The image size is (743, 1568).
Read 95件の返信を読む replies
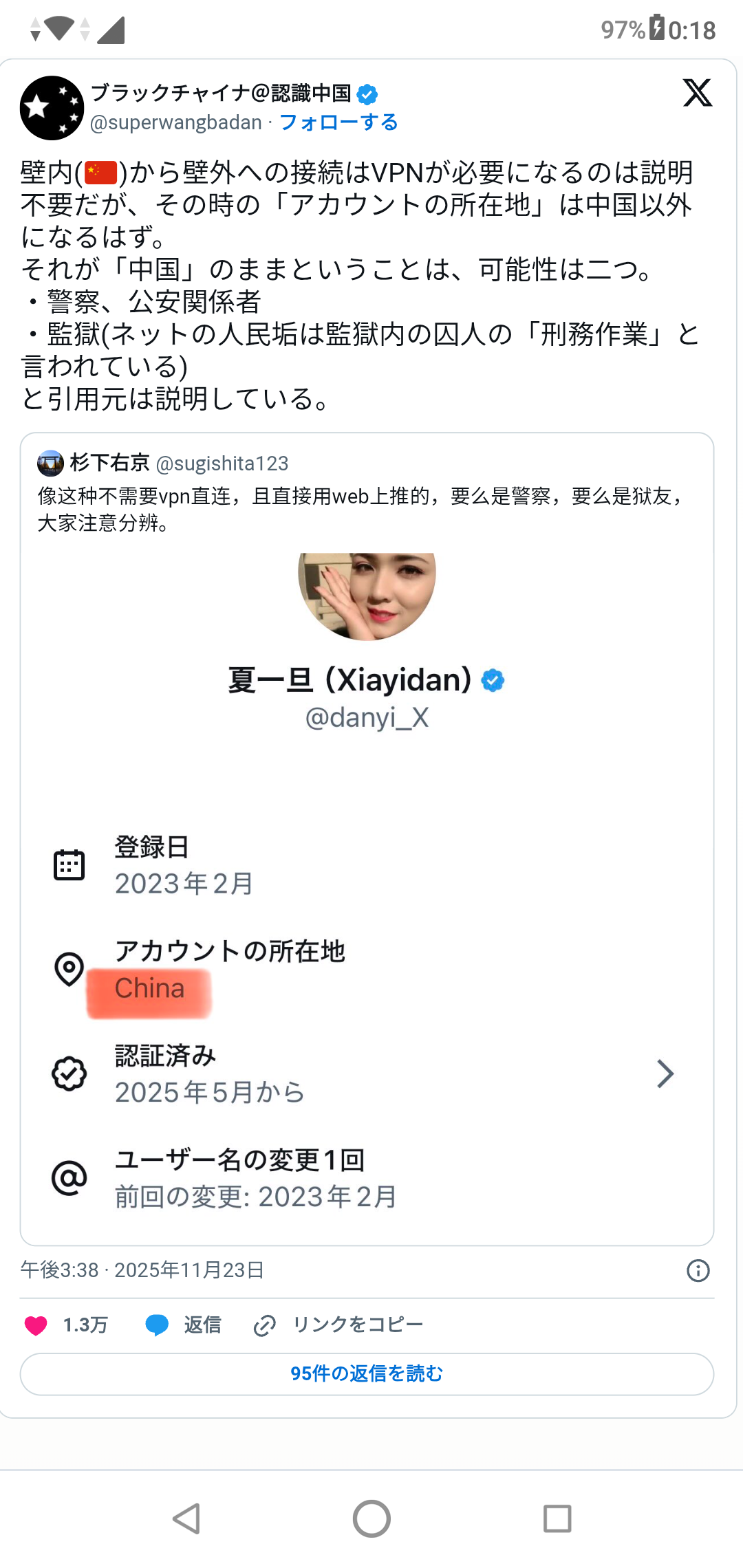(367, 1374)
